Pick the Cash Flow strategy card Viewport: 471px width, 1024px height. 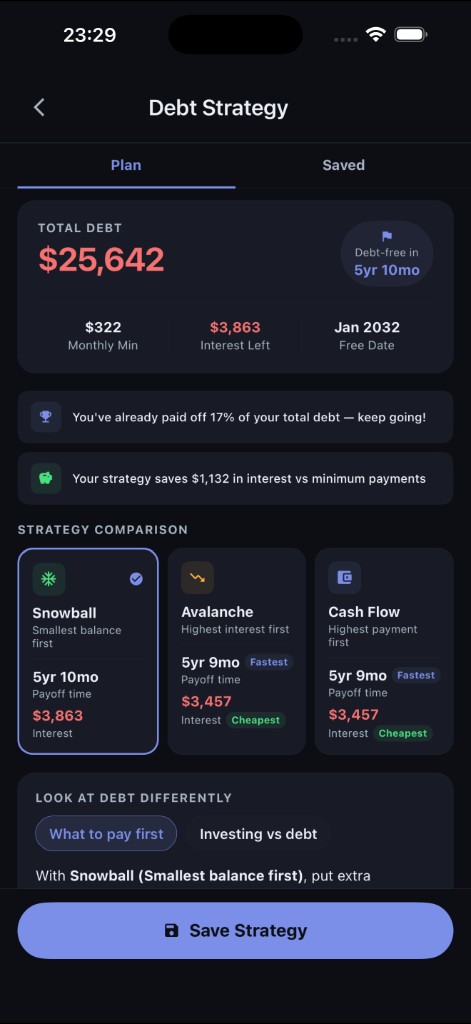point(384,651)
